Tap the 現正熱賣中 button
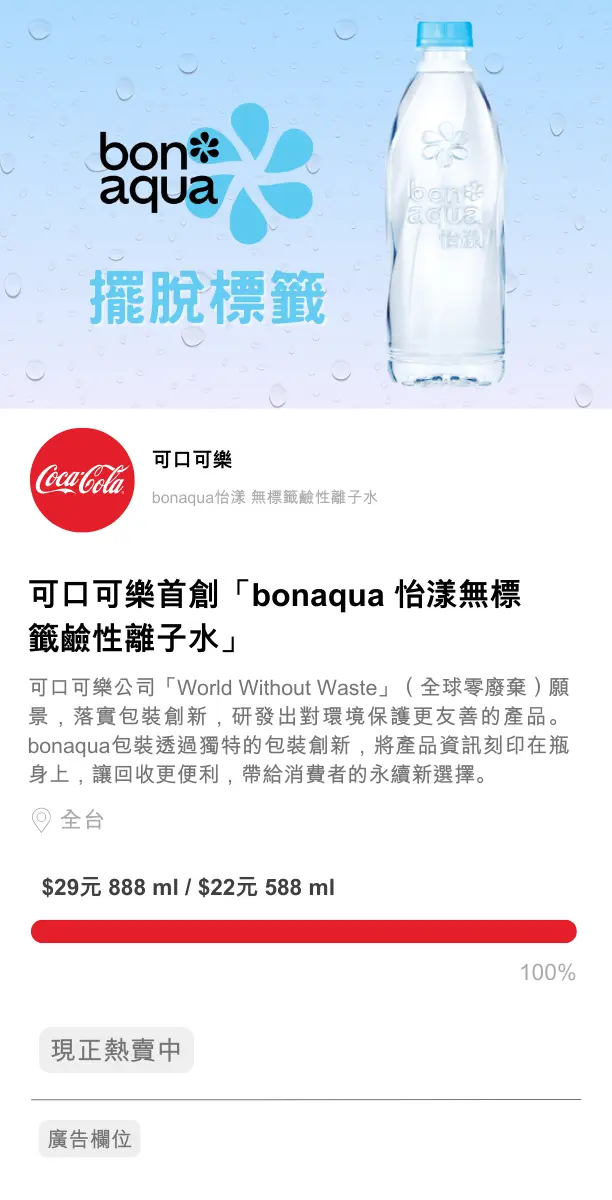 point(116,1050)
